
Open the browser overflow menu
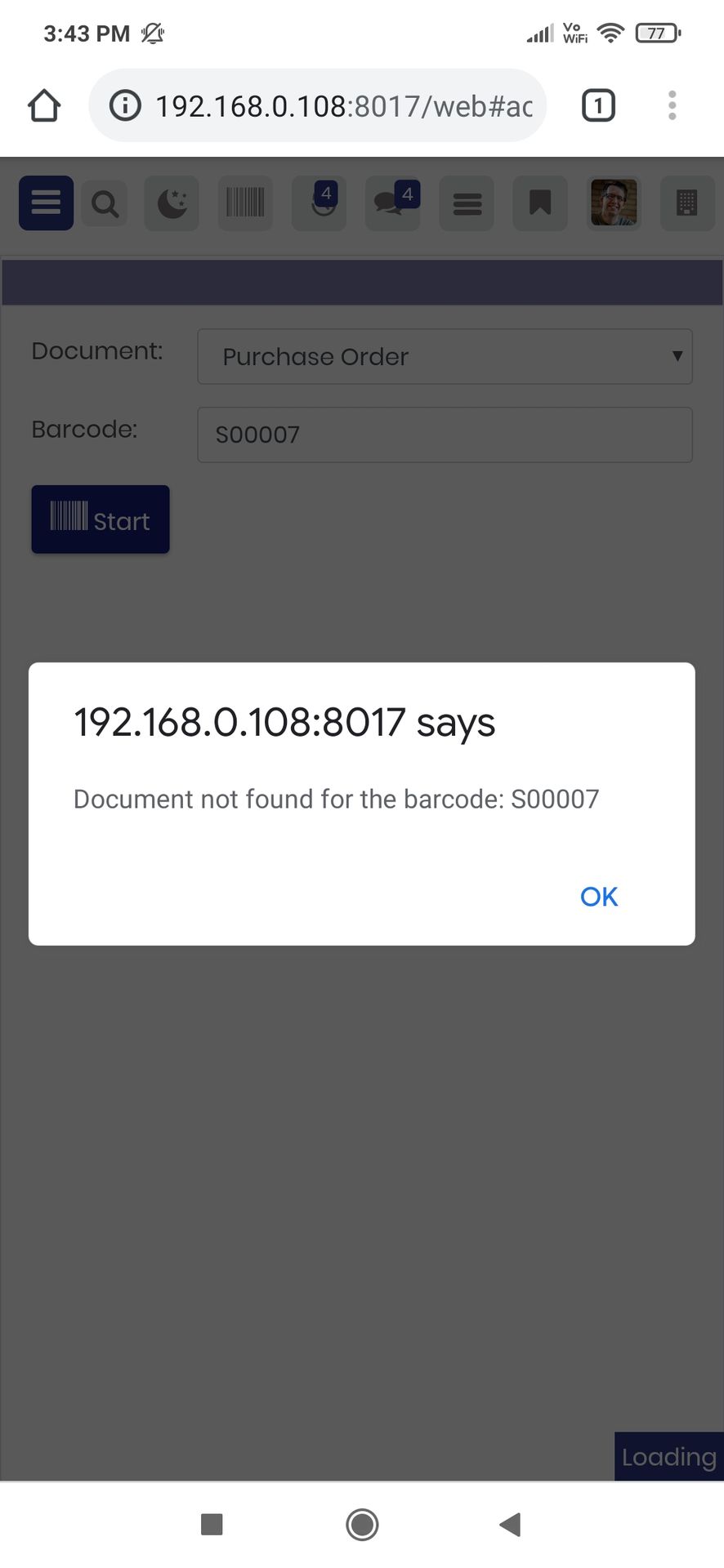(672, 105)
